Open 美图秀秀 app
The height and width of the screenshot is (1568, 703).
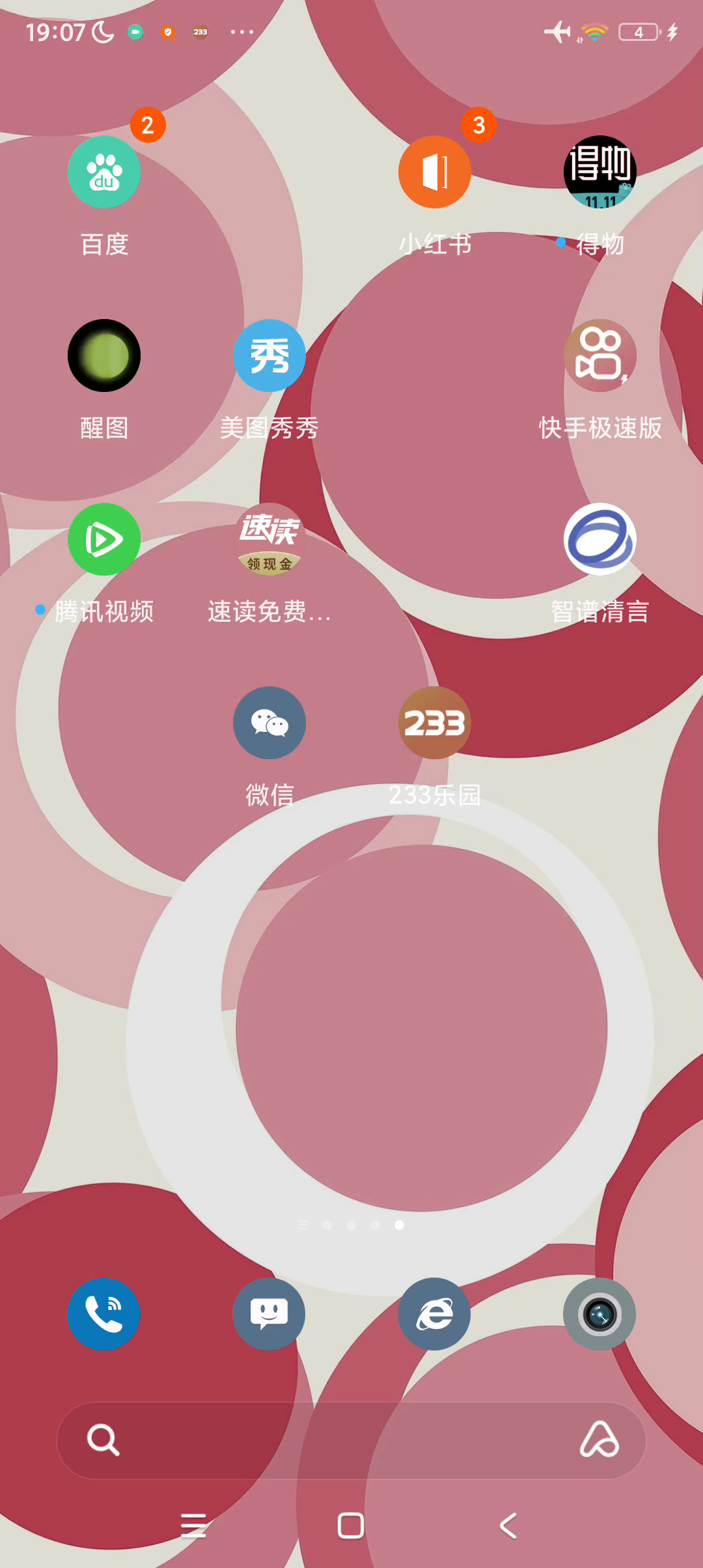point(269,356)
